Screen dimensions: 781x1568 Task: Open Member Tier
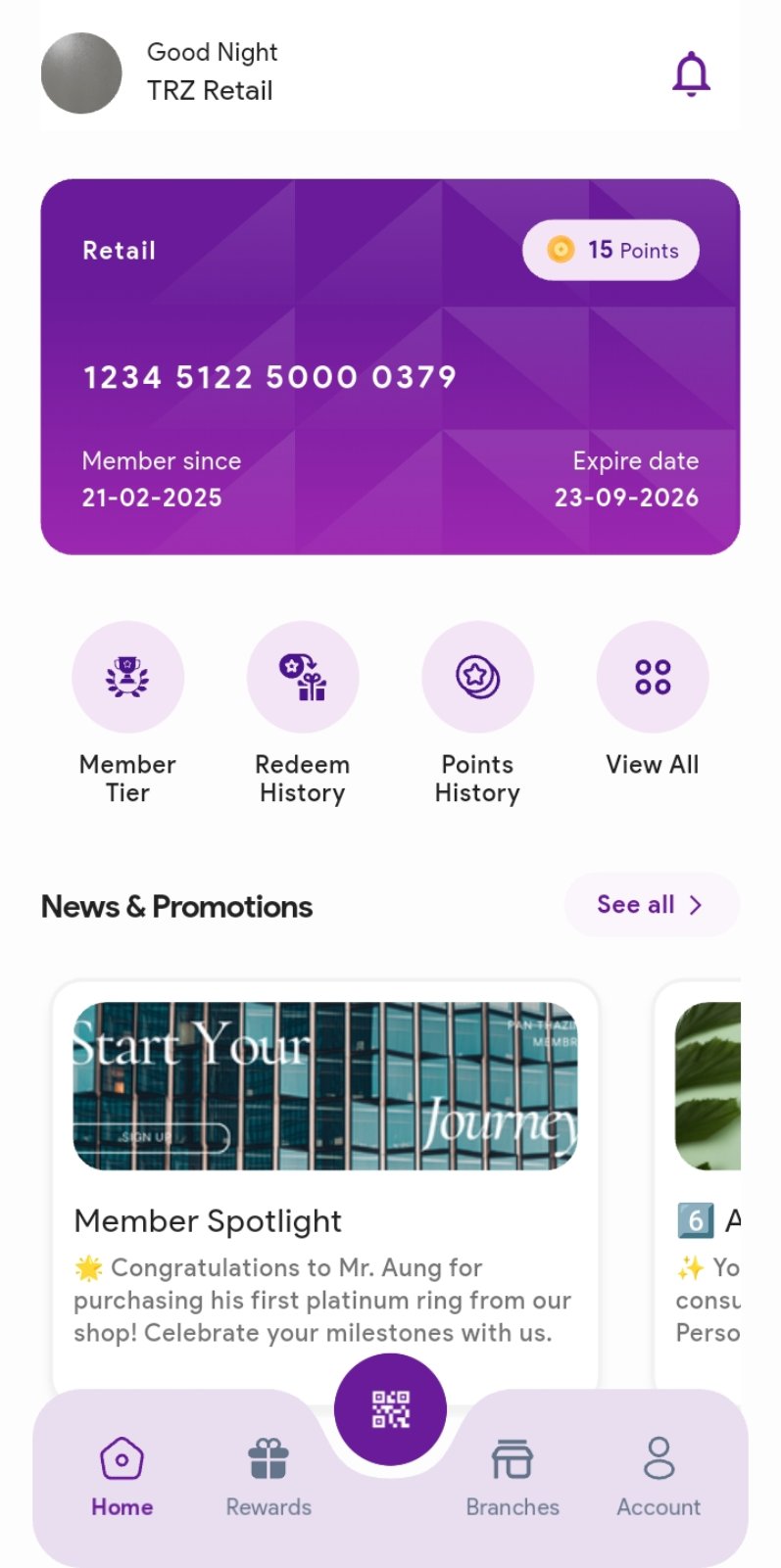pyautogui.click(x=127, y=677)
